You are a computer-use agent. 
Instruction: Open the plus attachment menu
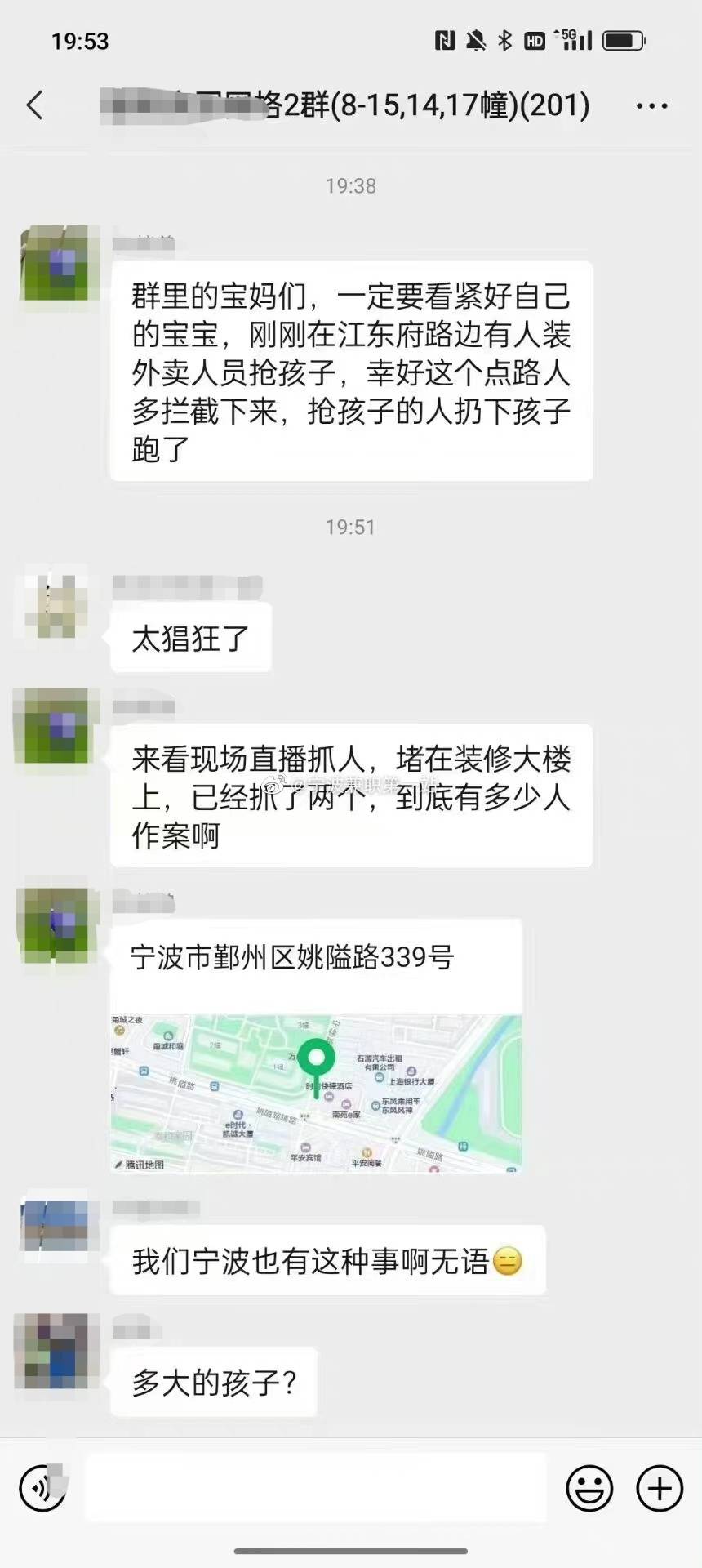pos(660,1488)
